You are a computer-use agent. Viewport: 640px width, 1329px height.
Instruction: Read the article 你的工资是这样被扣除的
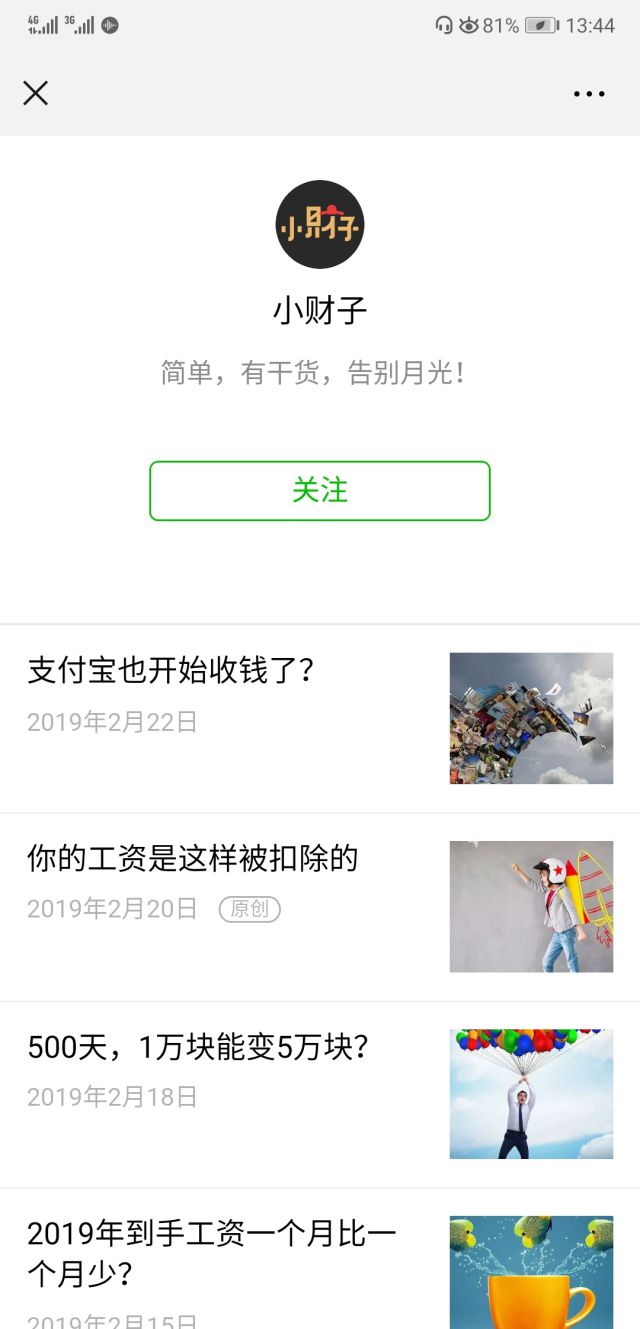tap(193, 858)
